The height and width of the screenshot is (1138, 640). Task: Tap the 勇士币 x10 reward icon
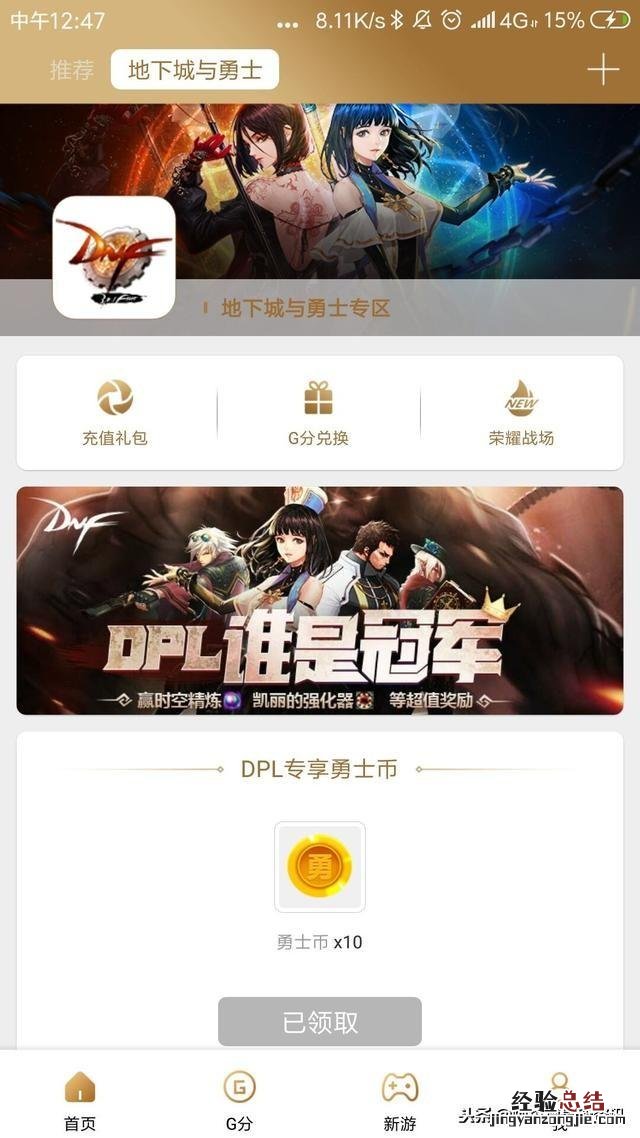coord(320,867)
